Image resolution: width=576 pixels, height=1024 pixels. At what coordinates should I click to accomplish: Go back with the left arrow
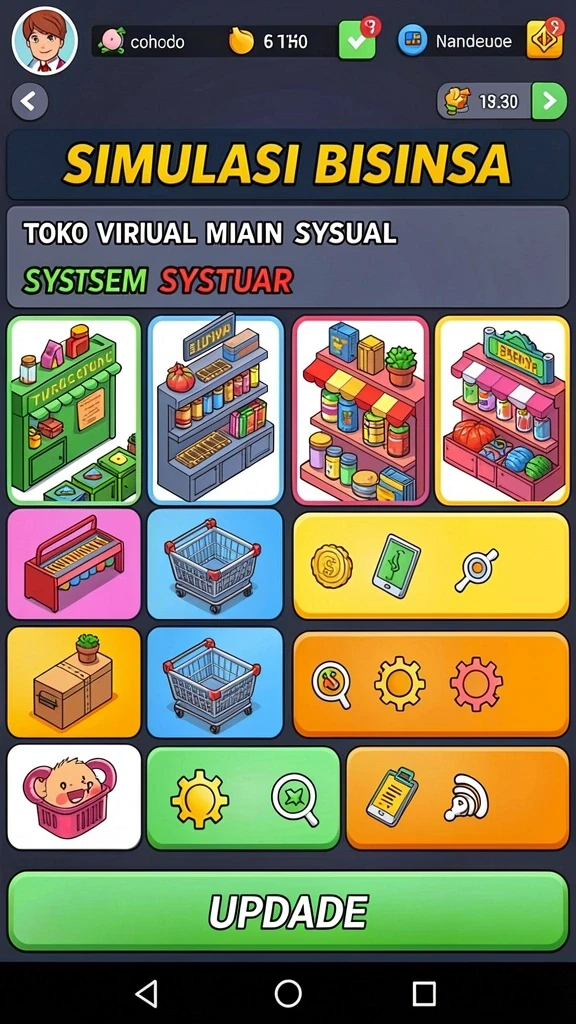click(x=29, y=101)
